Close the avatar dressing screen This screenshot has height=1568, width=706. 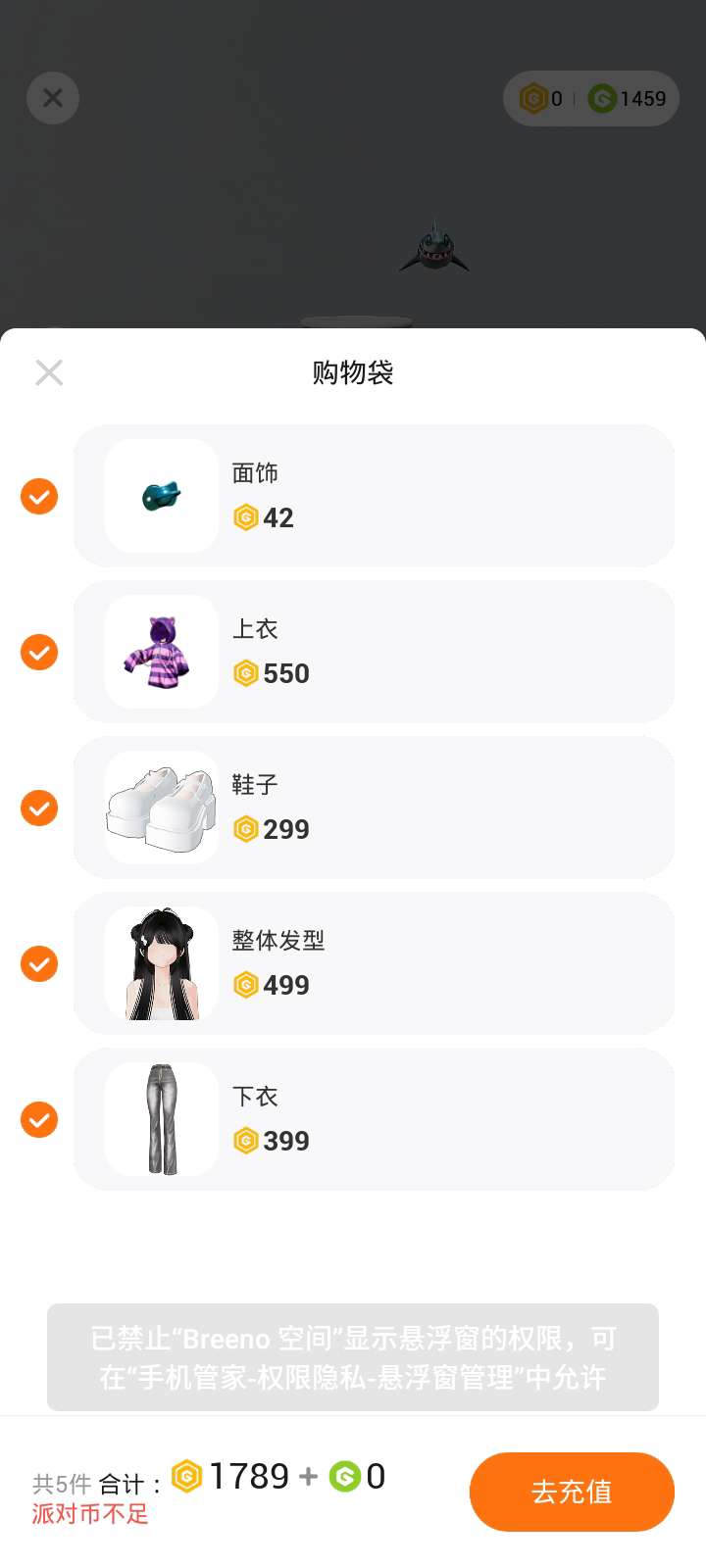tap(53, 98)
